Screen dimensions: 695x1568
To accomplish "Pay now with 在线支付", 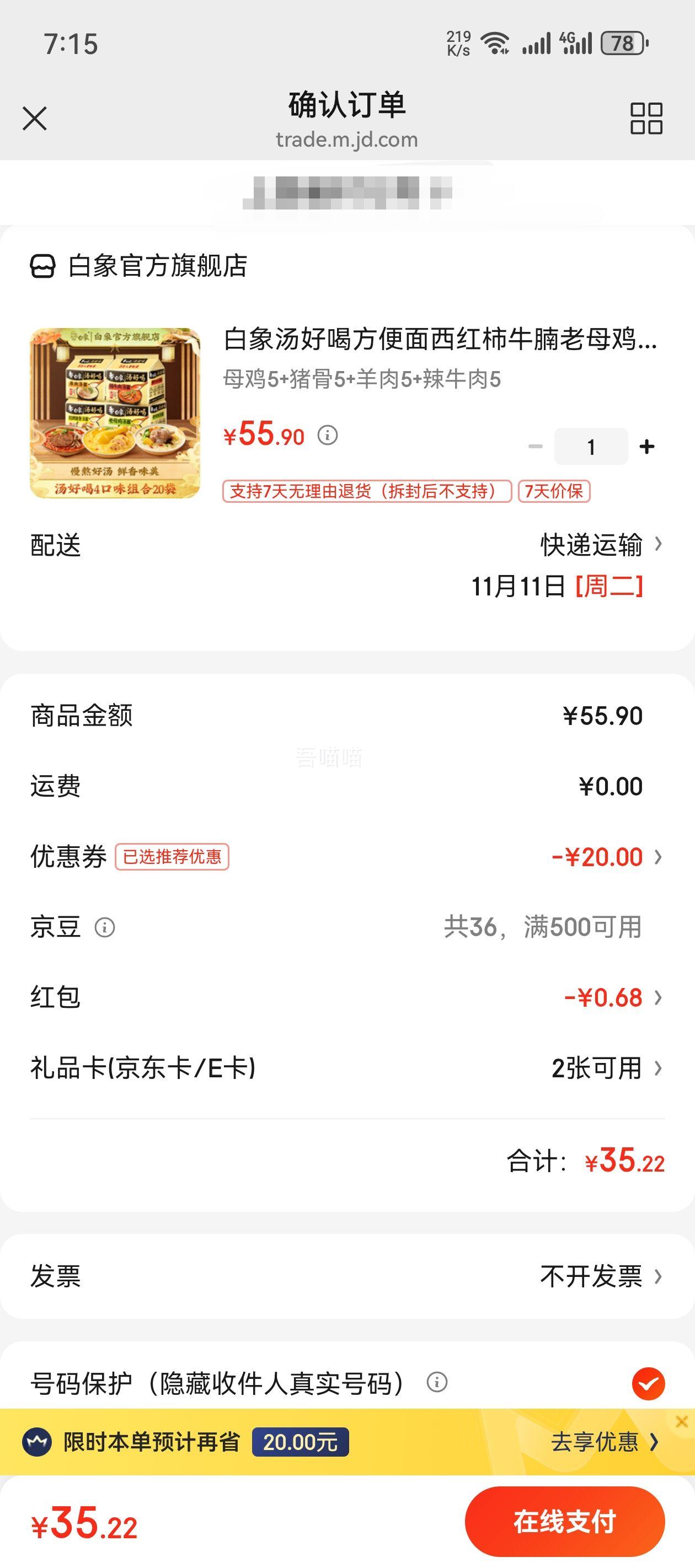I will (565, 1521).
